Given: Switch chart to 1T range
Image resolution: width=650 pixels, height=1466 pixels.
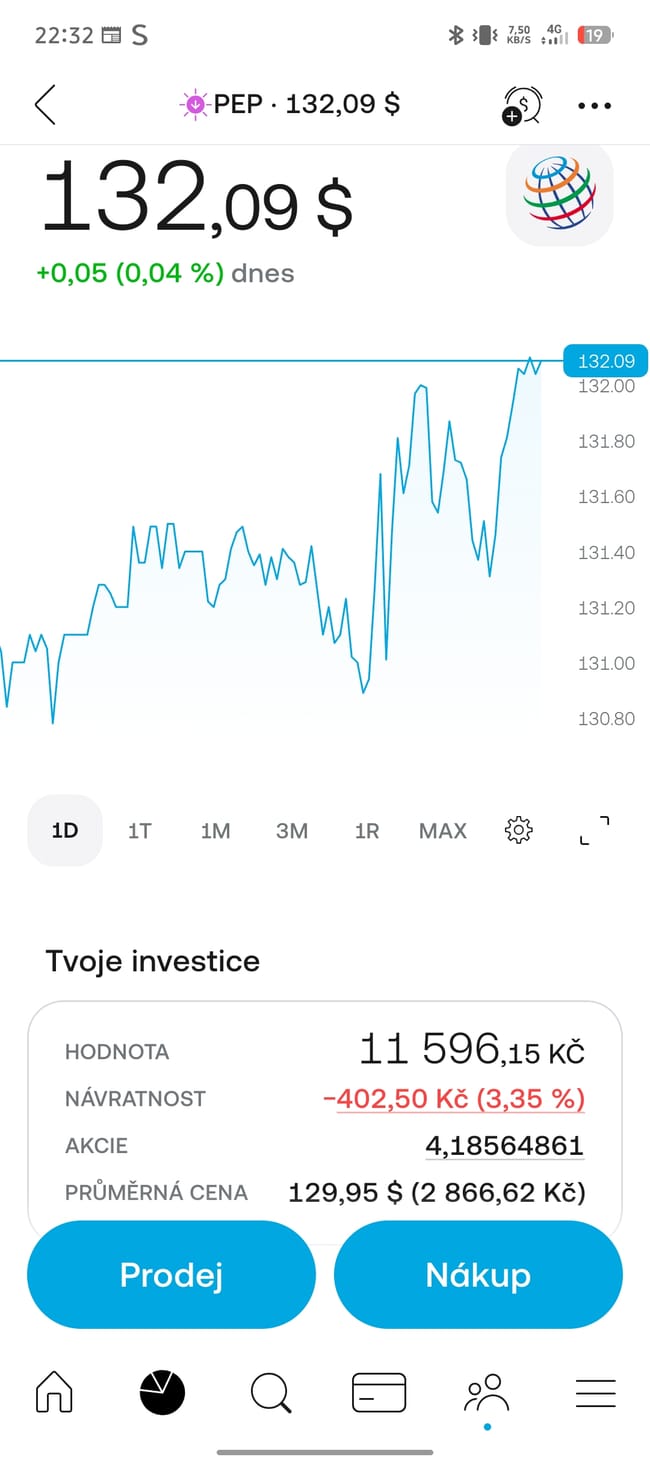Looking at the screenshot, I should 140,830.
